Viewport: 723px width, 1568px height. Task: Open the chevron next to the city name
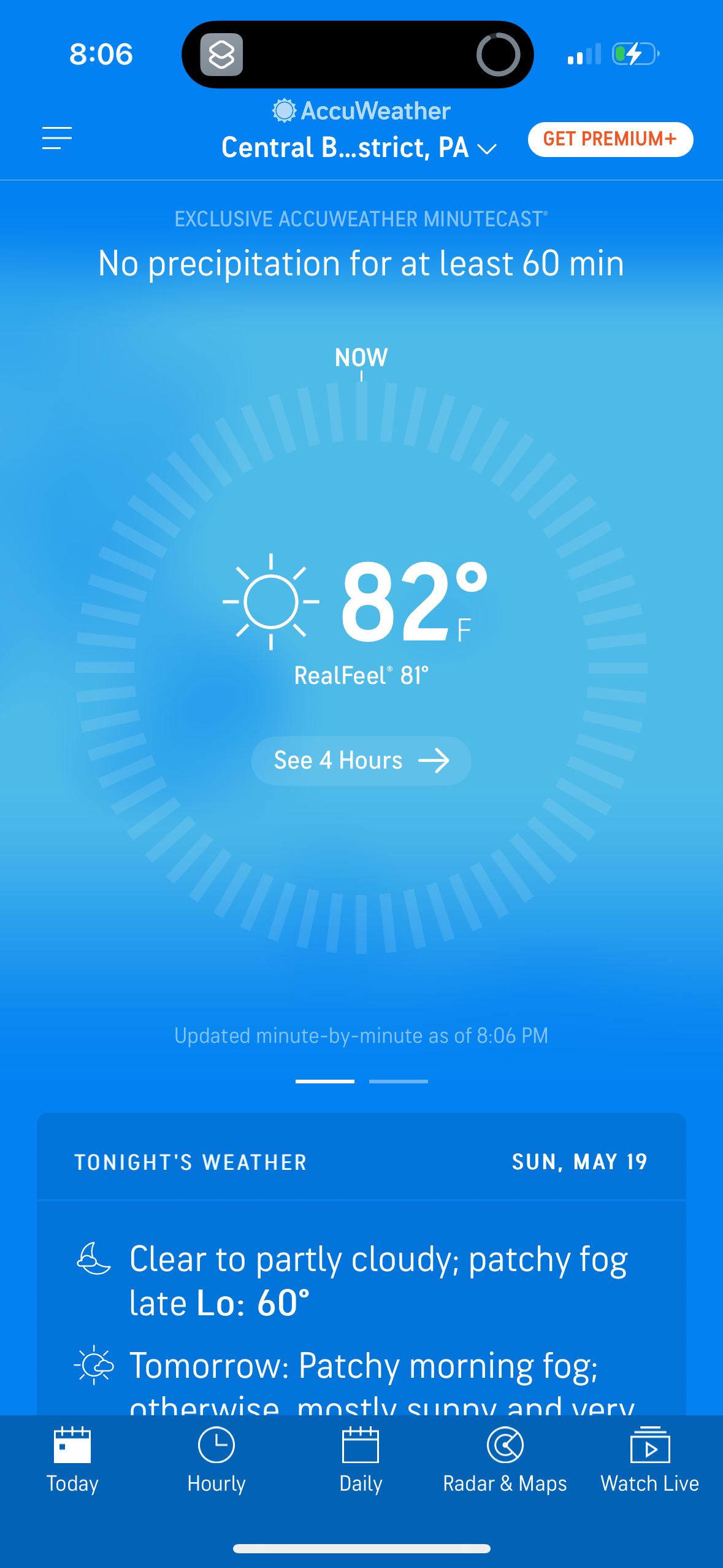click(486, 149)
